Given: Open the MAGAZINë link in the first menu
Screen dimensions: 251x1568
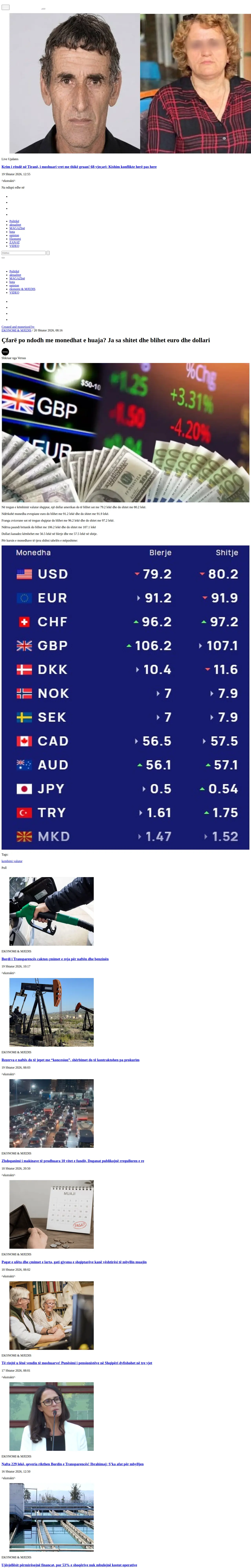Looking at the screenshot, I should coord(17,228).
